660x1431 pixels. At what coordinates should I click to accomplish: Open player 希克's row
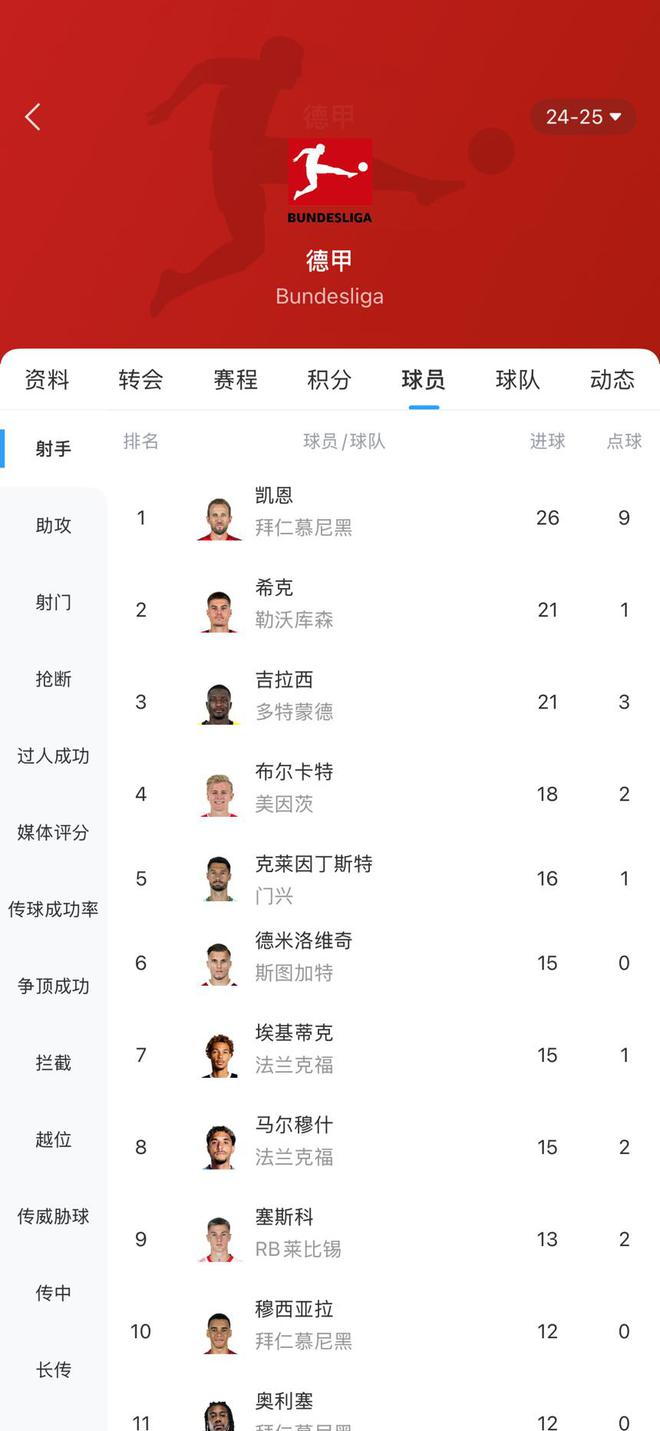pyautogui.click(x=380, y=610)
